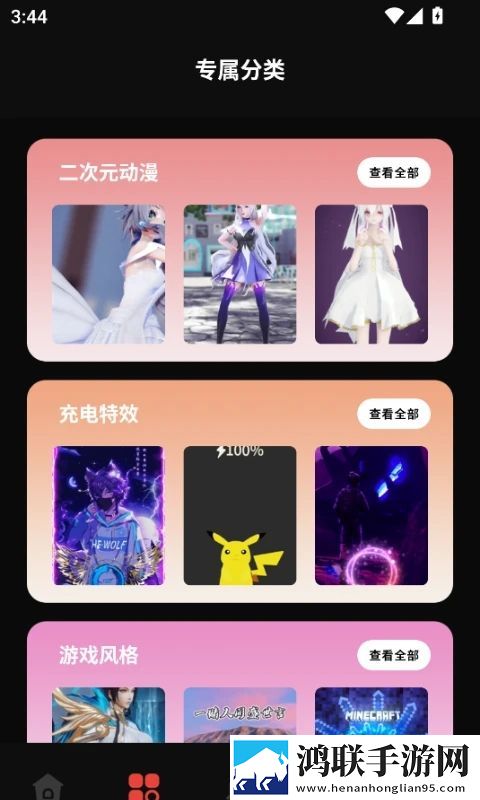Screen dimensions: 480x800
Task: Select the Pikachu 100% charging effect
Action: click(x=240, y=515)
